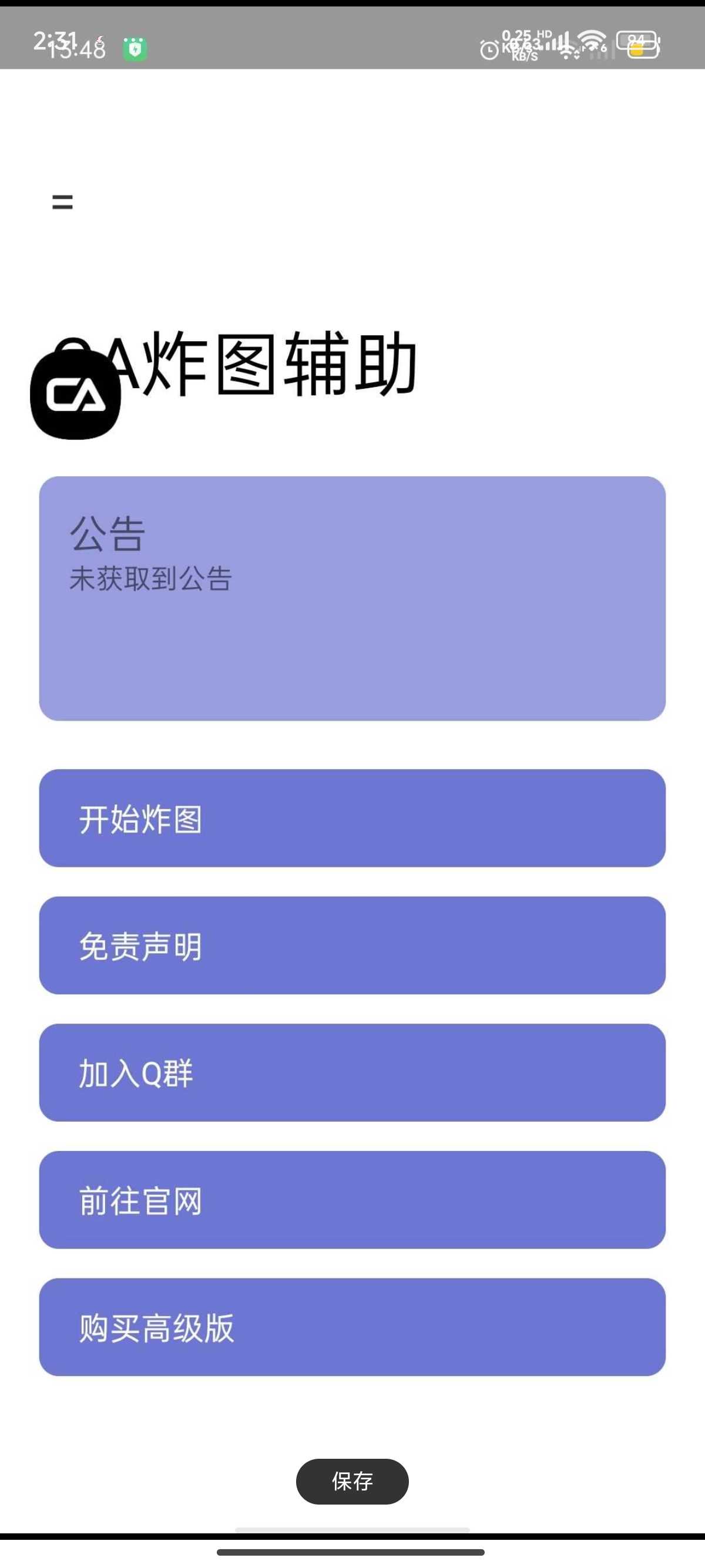
Task: Tap the 保存 save button
Action: pos(352,1481)
